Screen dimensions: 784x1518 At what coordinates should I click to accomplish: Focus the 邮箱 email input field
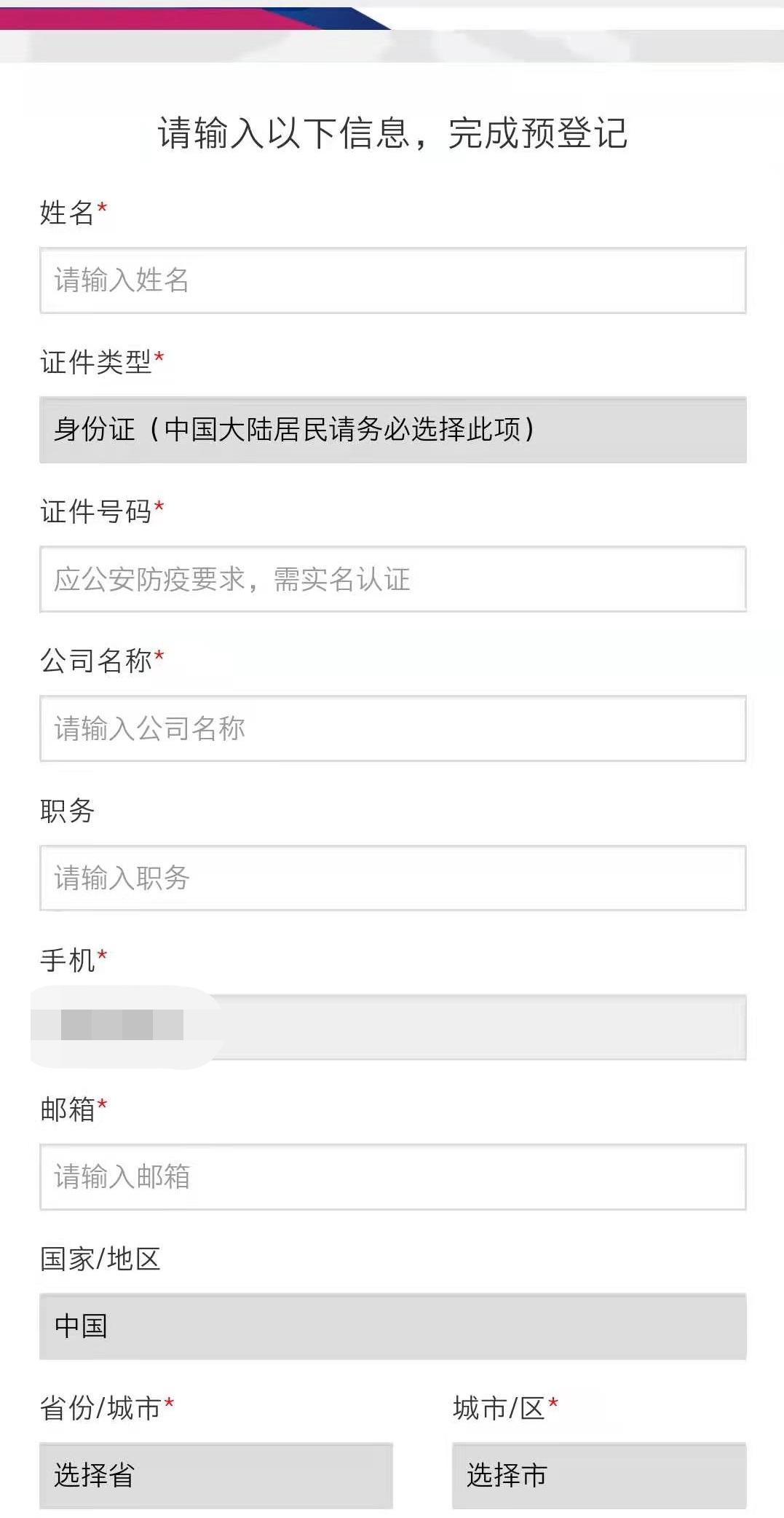pos(393,1177)
